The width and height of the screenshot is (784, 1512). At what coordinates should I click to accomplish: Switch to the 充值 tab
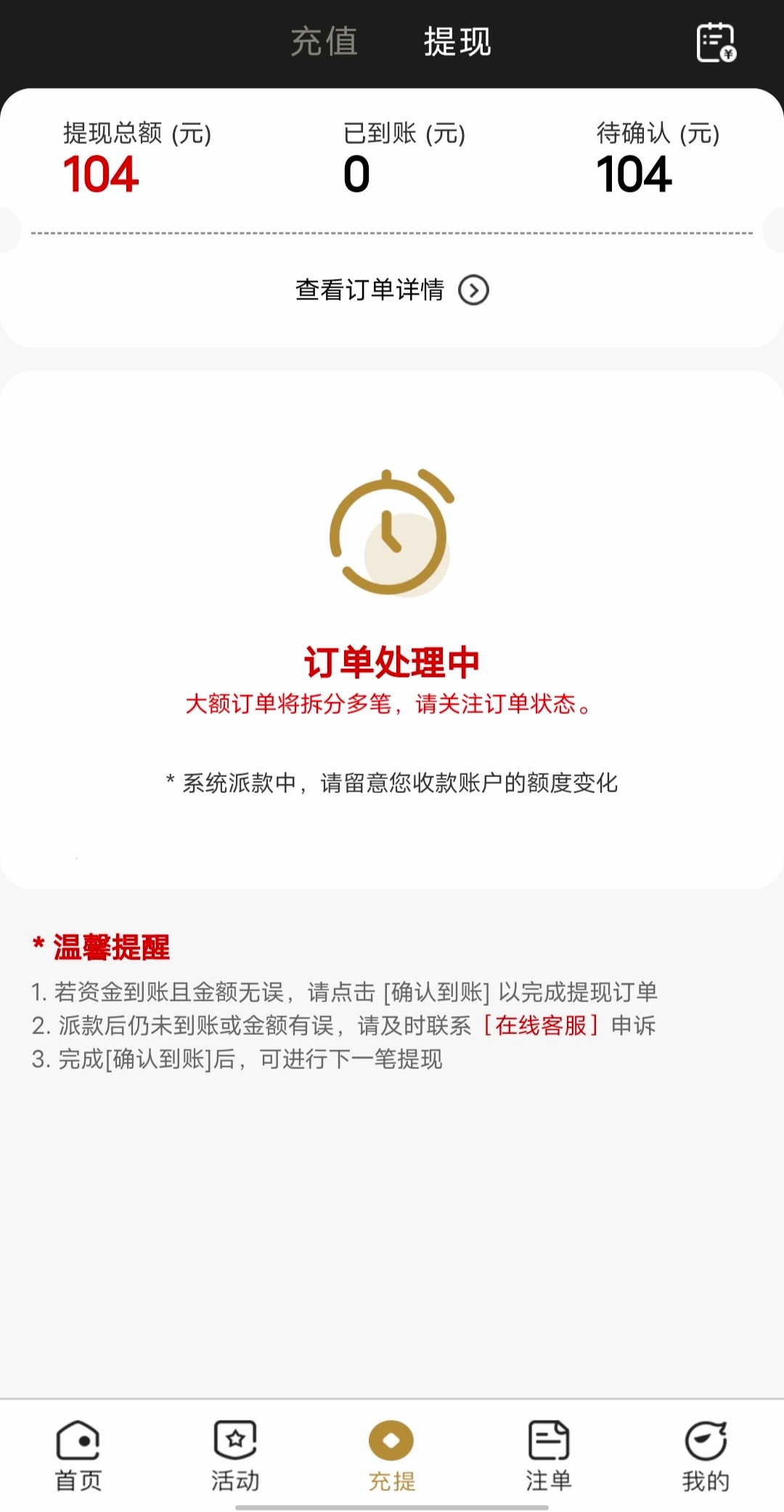point(324,41)
